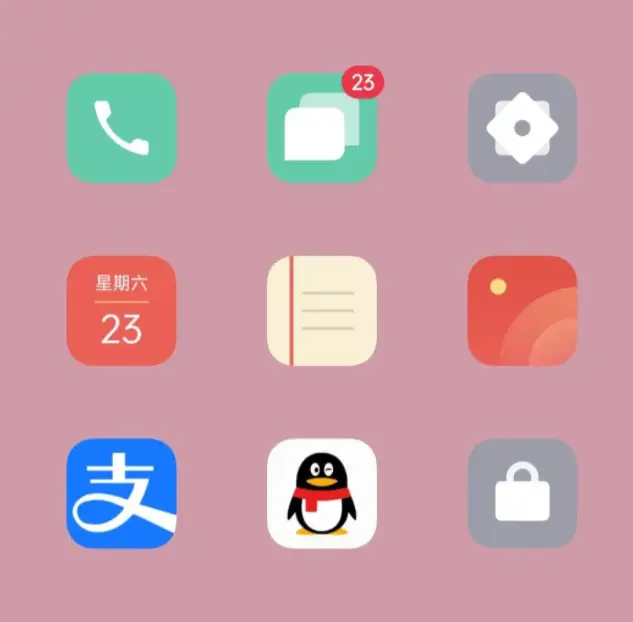Screen dimensions: 633x622
Task: Open the Calendar showing 23
Action: tap(121, 310)
